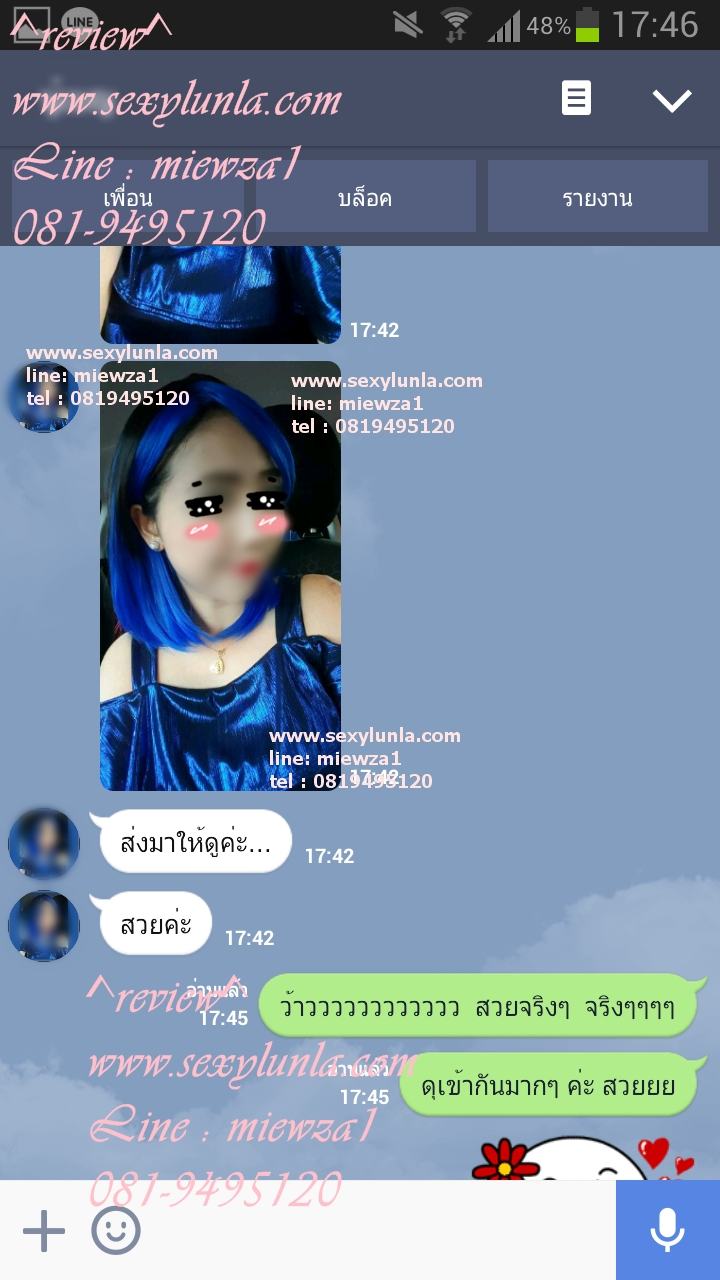Image resolution: width=720 pixels, height=1280 pixels.
Task: Tap the message text input field
Action: tap(380, 1230)
